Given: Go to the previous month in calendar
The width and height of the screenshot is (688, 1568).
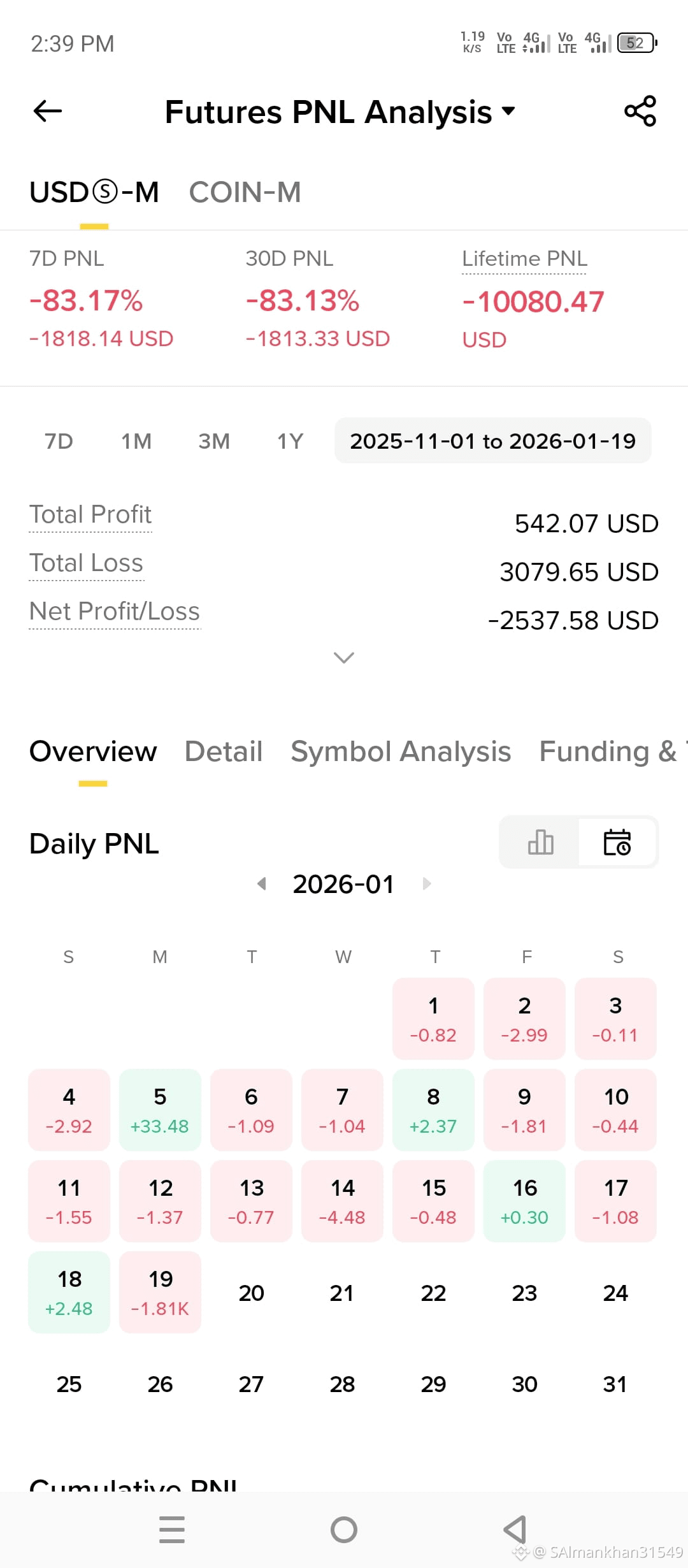Looking at the screenshot, I should [x=261, y=883].
